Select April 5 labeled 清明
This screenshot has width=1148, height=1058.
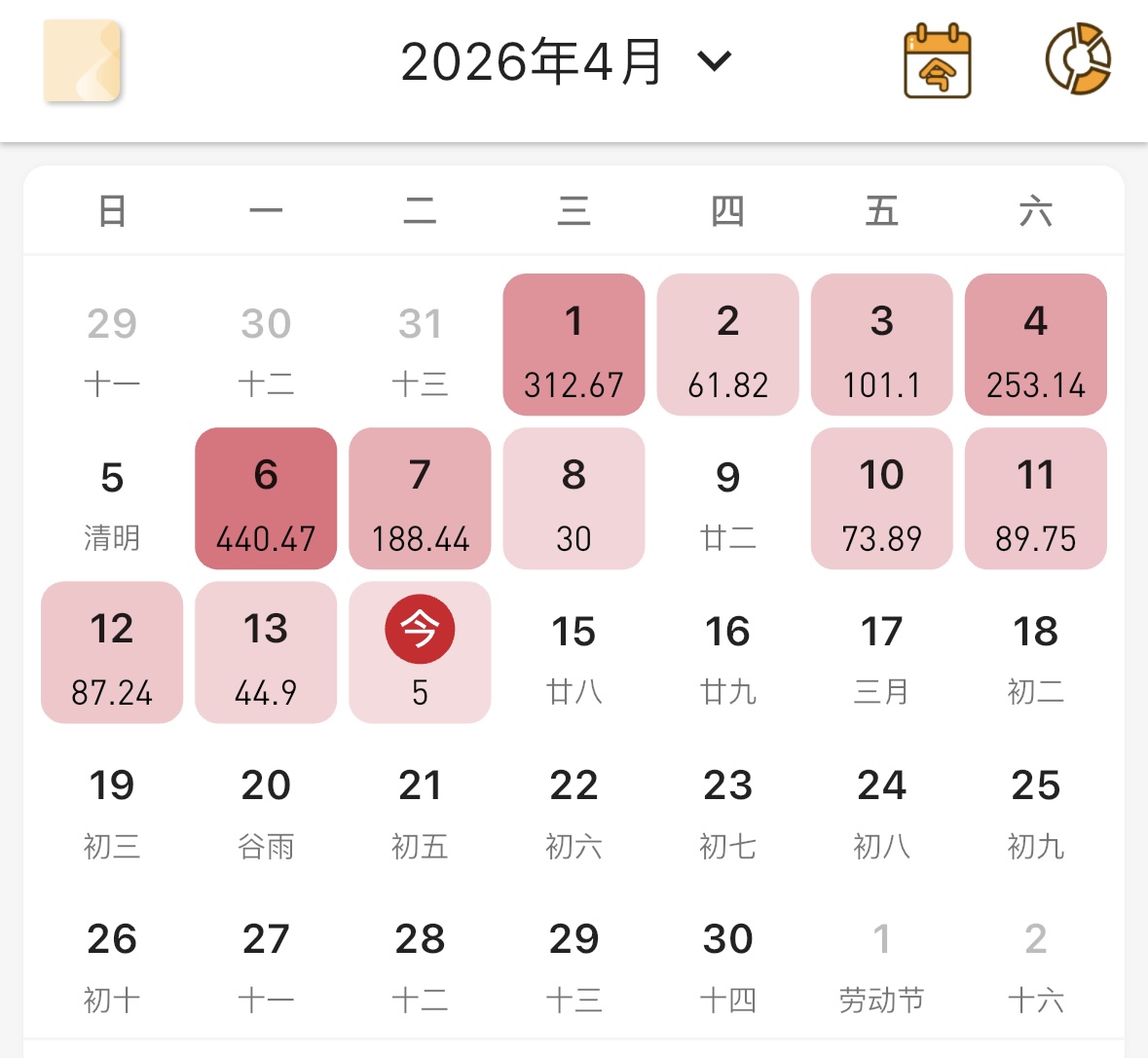[112, 498]
